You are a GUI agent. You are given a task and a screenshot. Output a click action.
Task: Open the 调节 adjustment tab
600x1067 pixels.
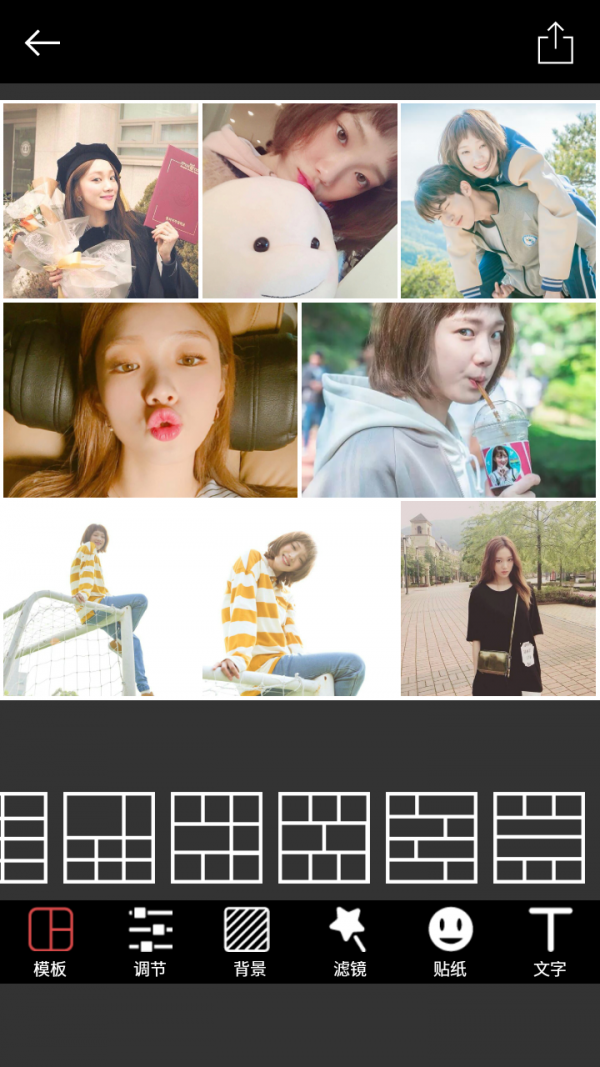click(x=150, y=941)
